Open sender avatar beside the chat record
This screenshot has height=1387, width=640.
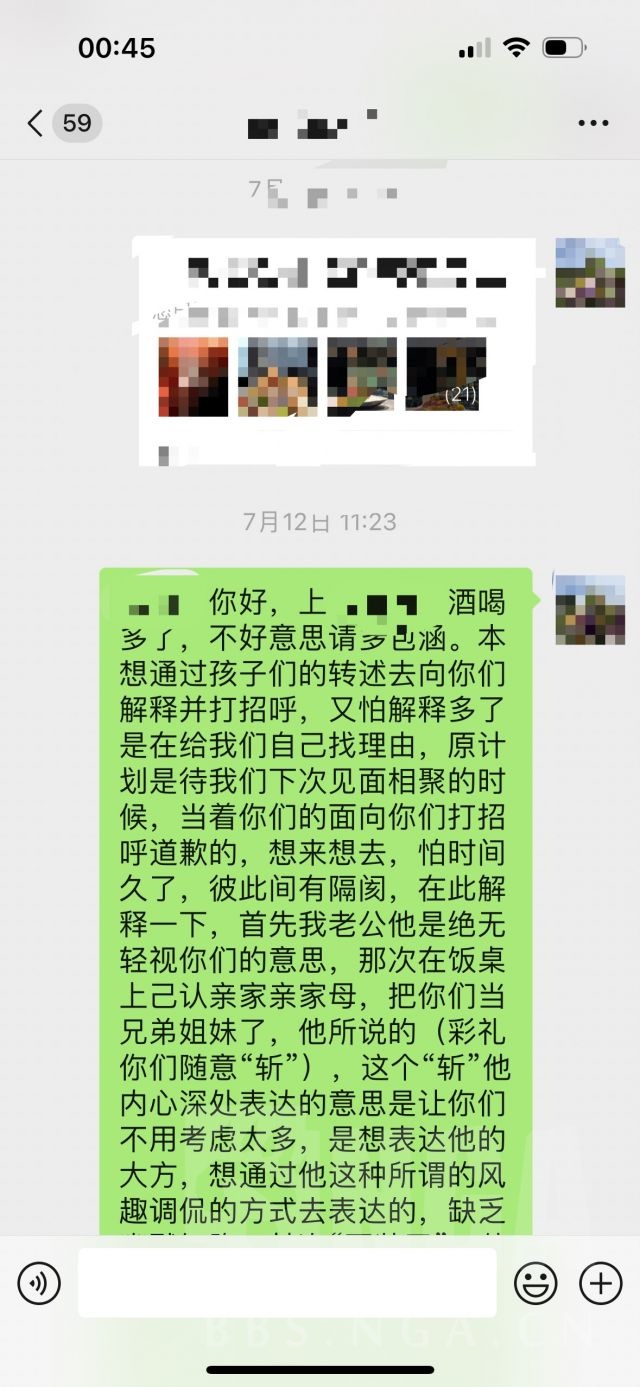click(x=590, y=273)
